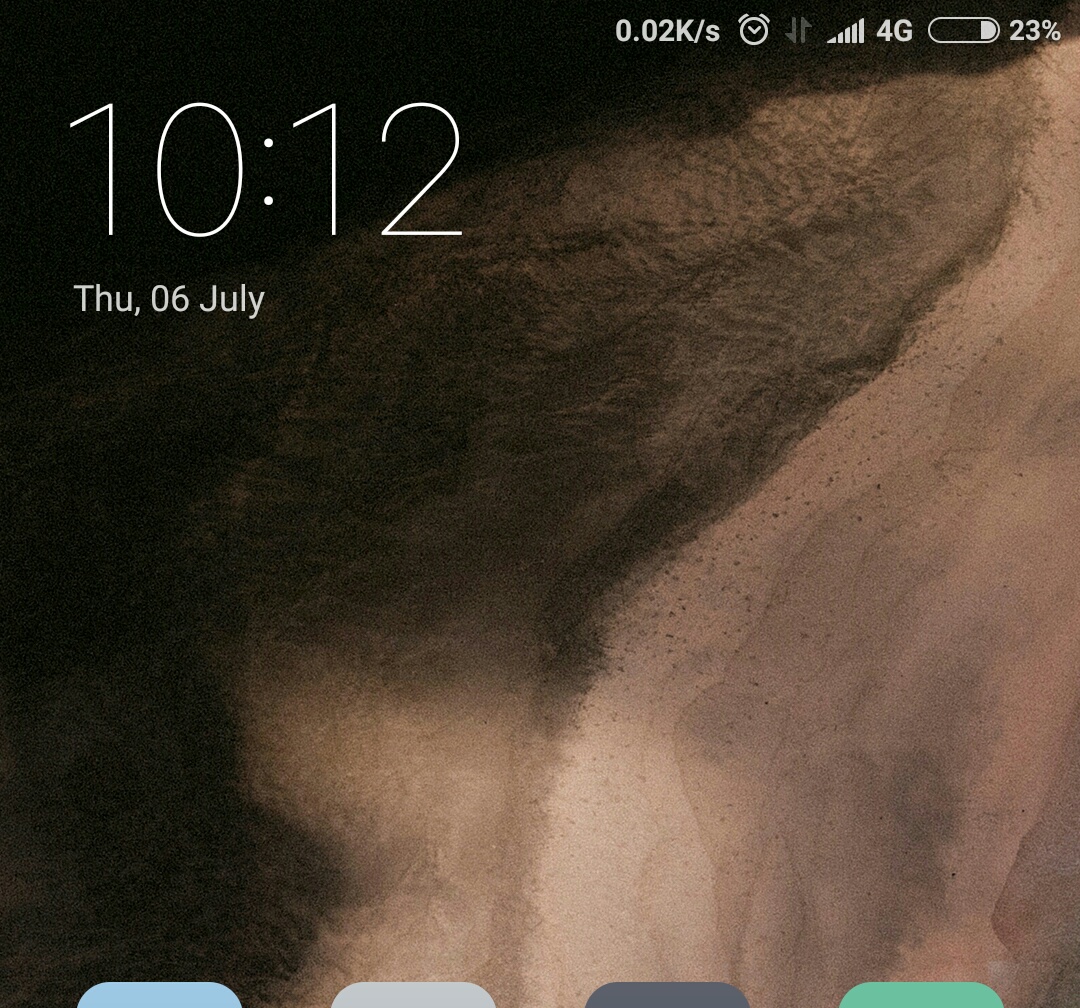Viewport: 1080px width, 1008px height.
Task: Open the green app icon
Action: pyautogui.click(x=921, y=994)
